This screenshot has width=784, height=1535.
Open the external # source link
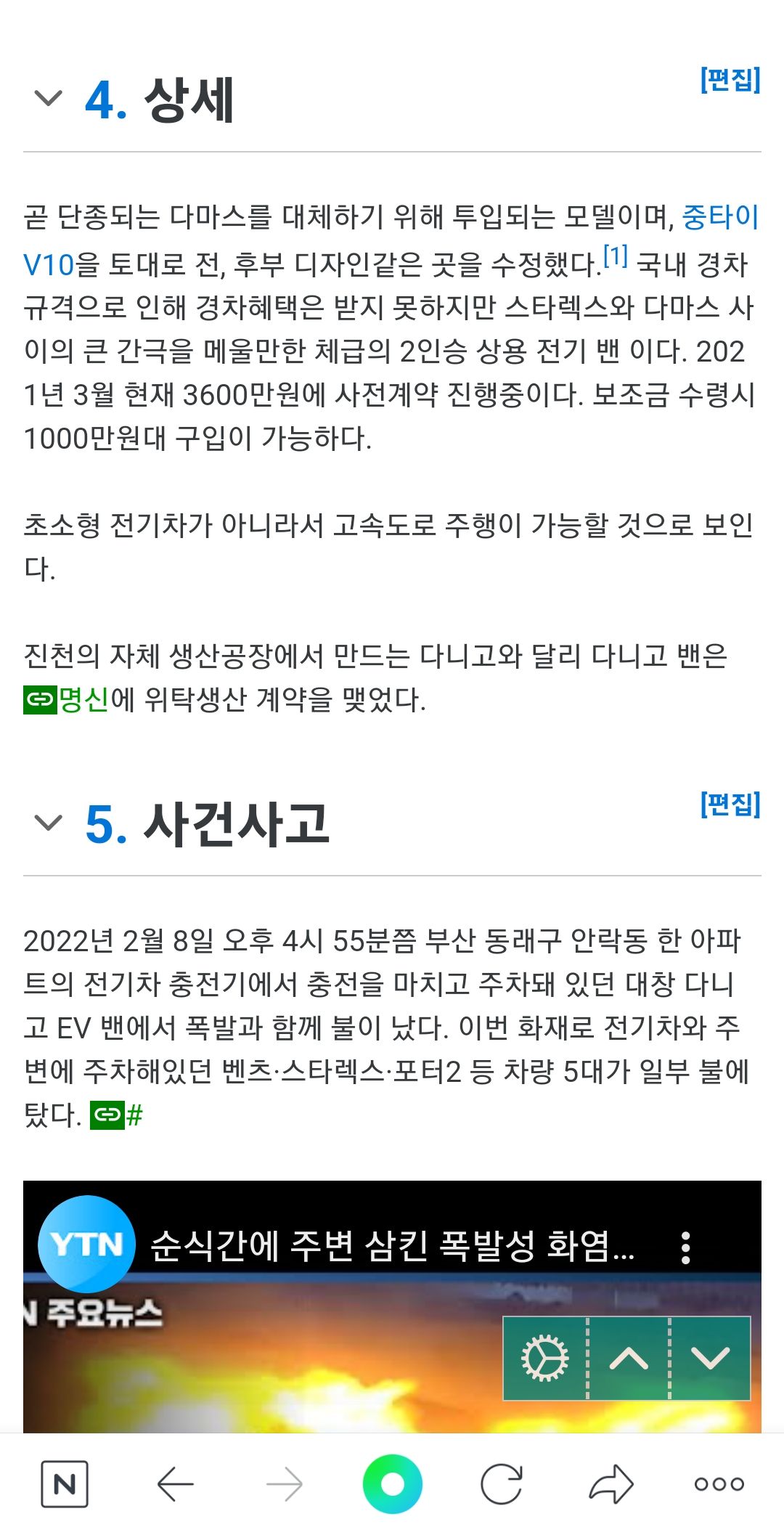pyautogui.click(x=116, y=1115)
